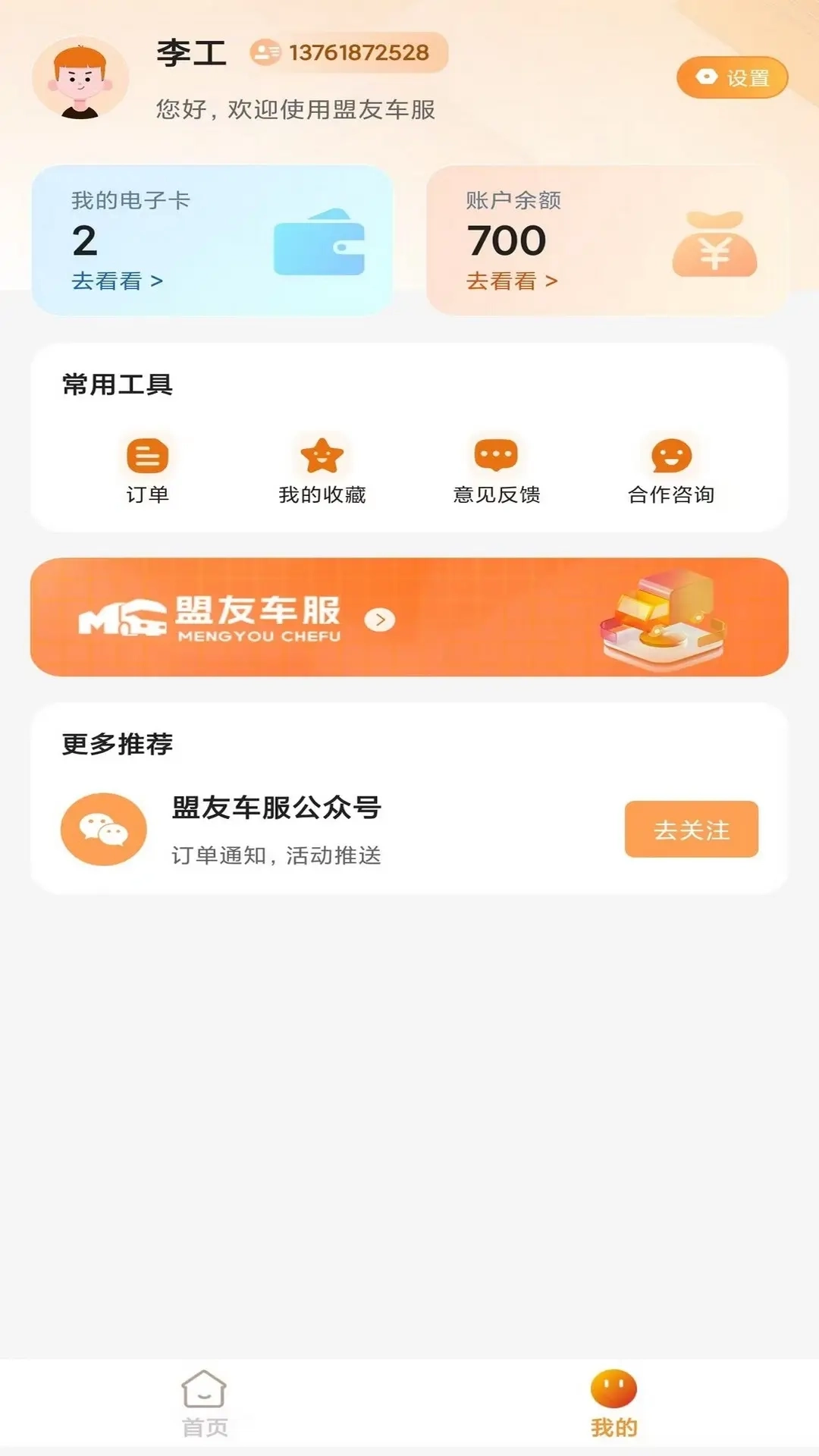Screen dimensions: 819x1456
Task: Open the 盟友车服 promotional banner
Action: tap(409, 619)
